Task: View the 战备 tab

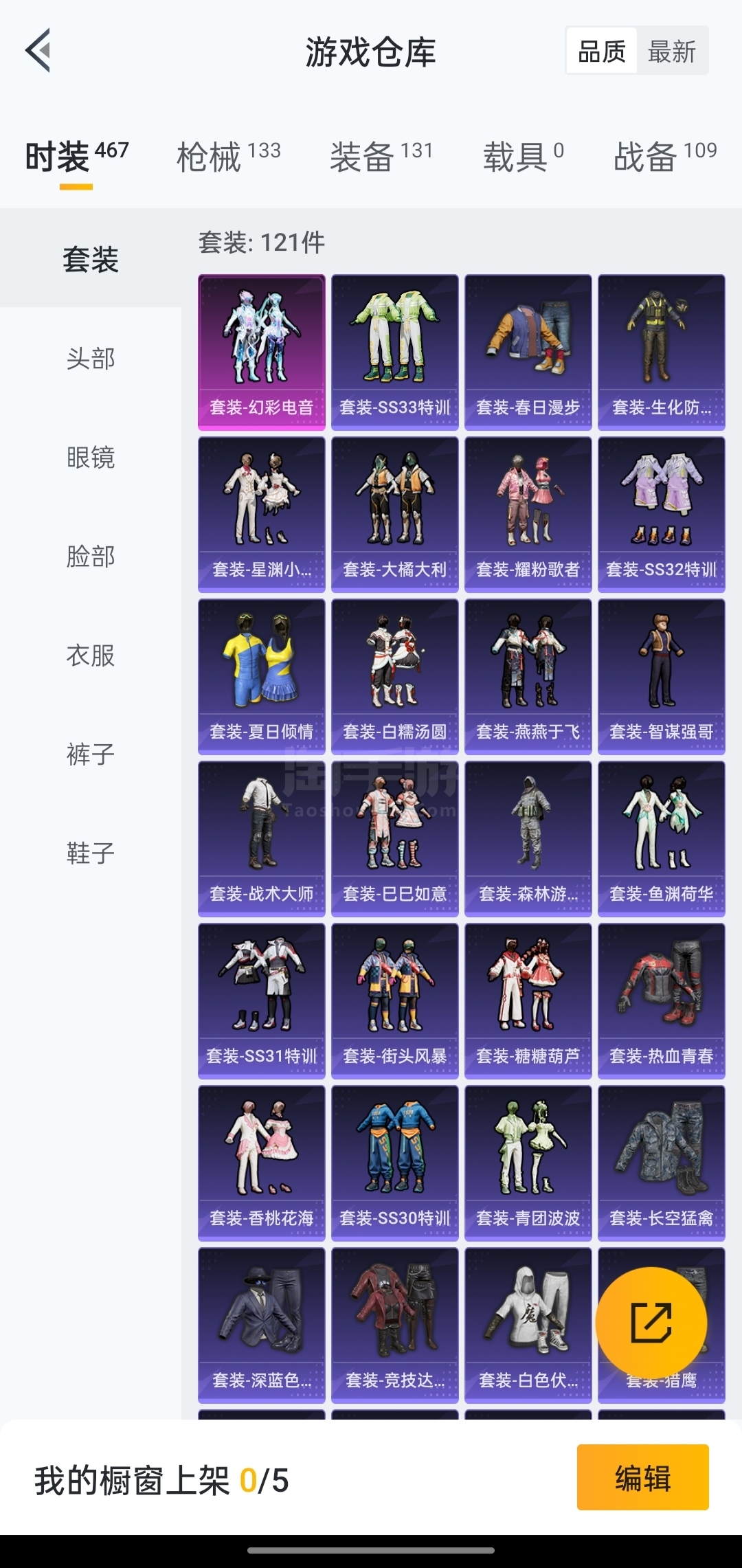Action: [x=665, y=156]
